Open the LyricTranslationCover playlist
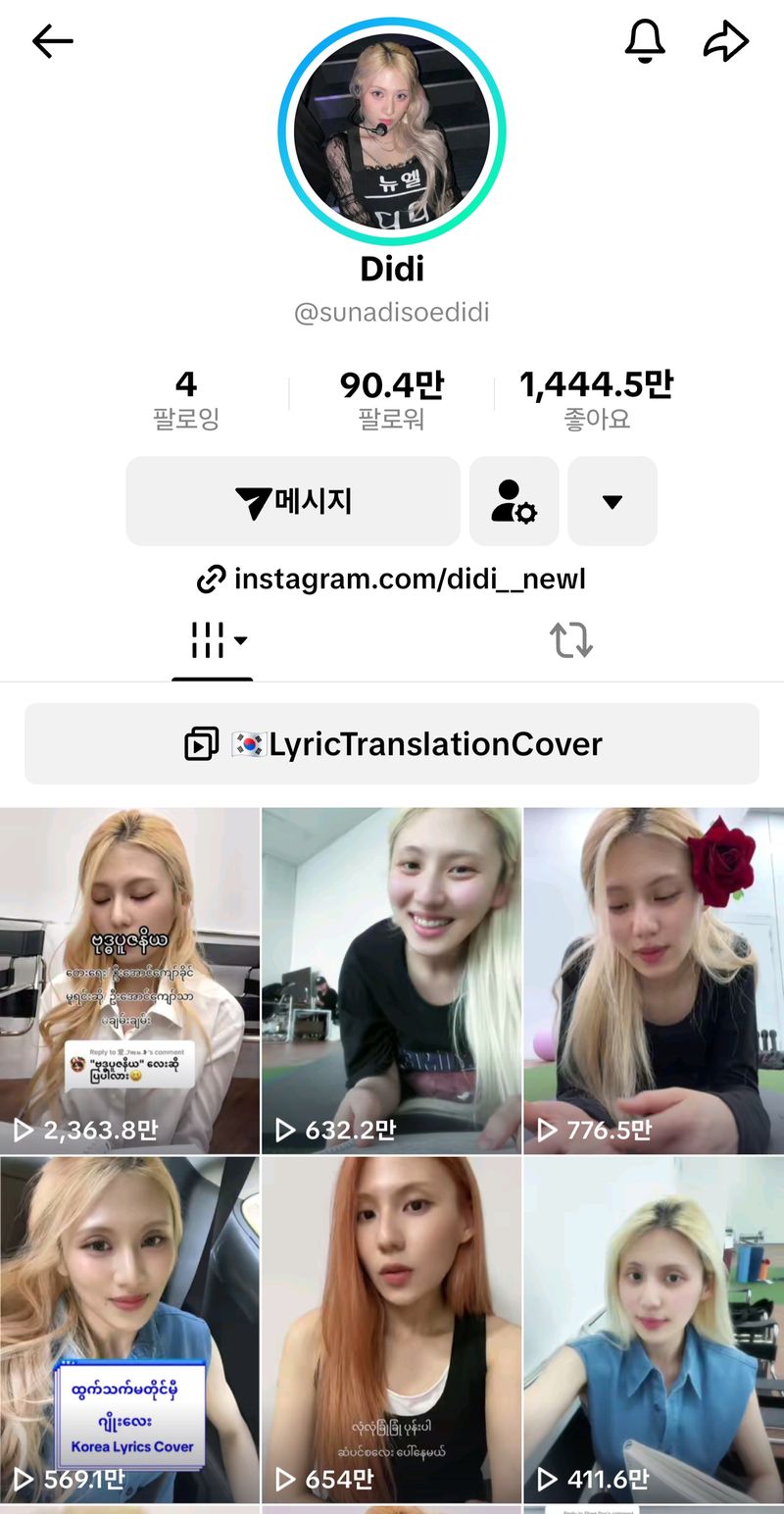Image resolution: width=784 pixels, height=1514 pixels. (x=392, y=743)
